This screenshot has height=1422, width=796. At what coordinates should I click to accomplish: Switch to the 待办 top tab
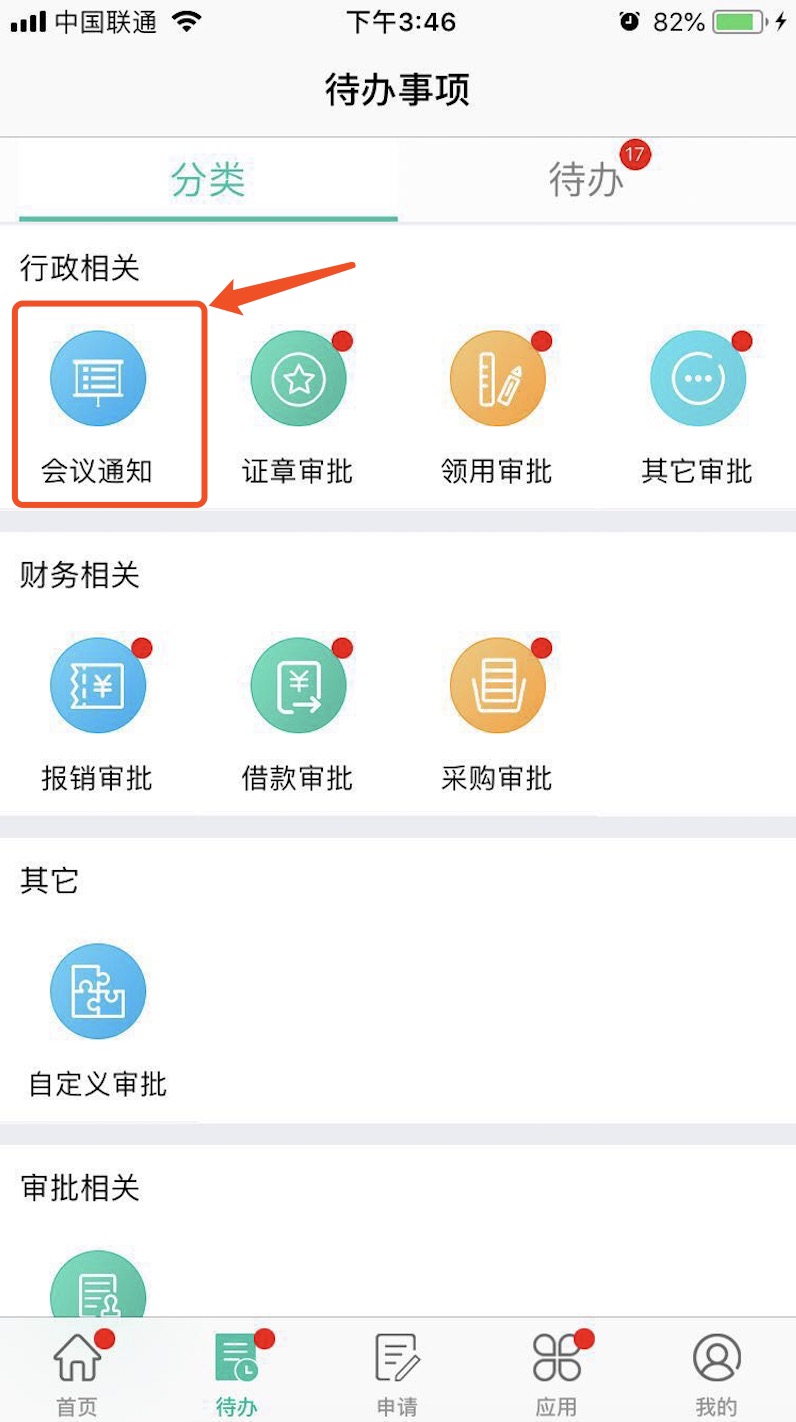(x=587, y=181)
